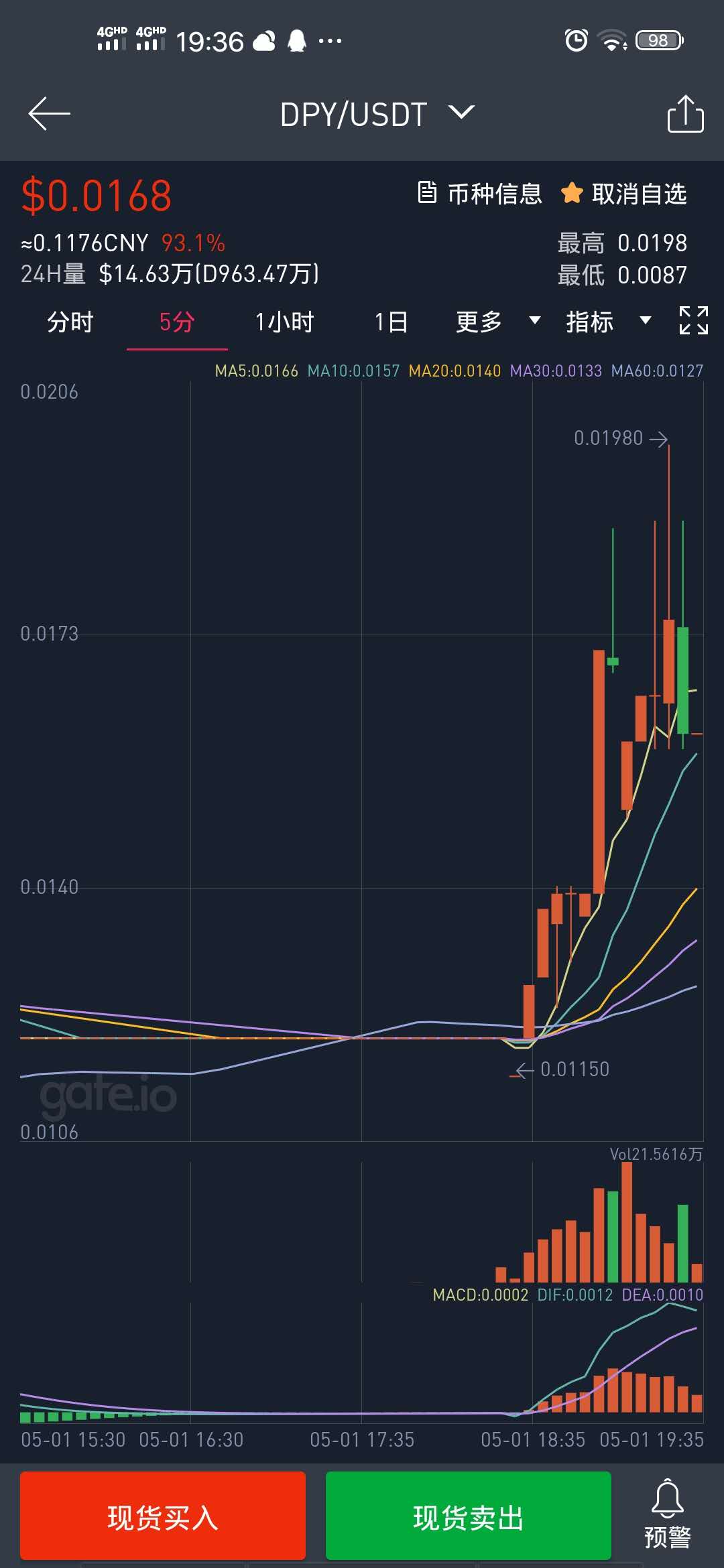Viewport: 724px width, 1568px height.
Task: Select the 1日 interval tab
Action: pos(391,322)
